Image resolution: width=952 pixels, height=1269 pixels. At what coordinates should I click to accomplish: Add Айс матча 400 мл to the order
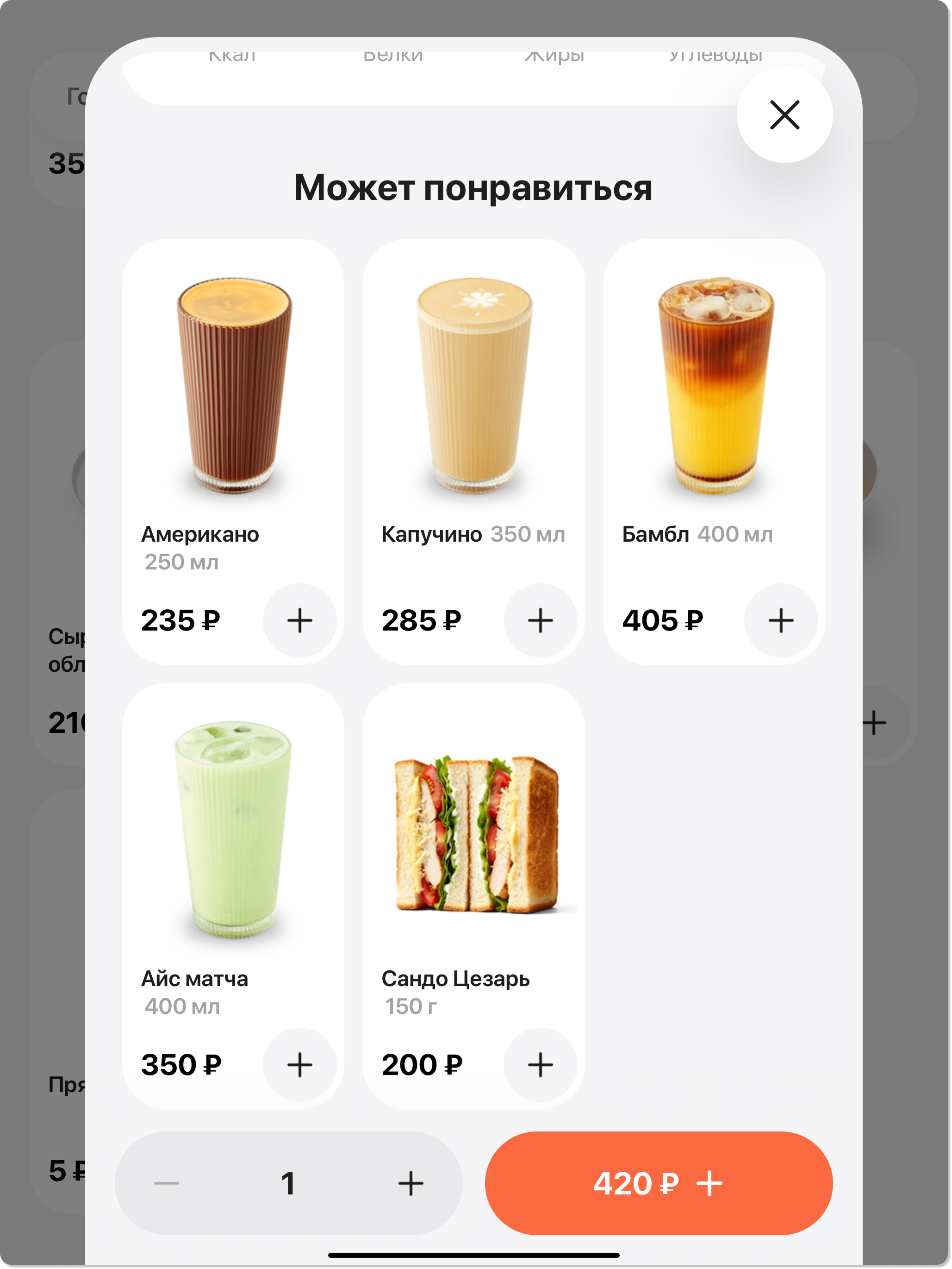tap(299, 1065)
